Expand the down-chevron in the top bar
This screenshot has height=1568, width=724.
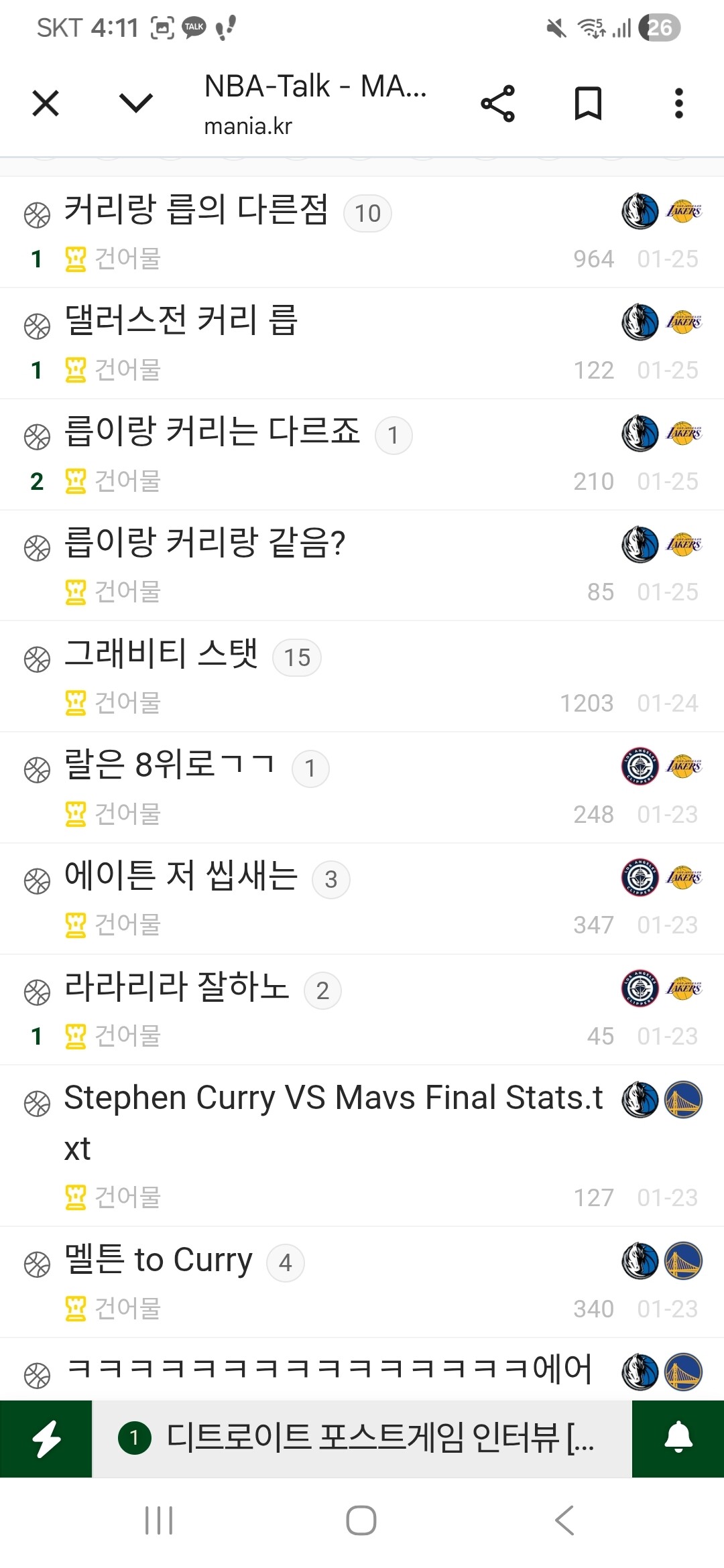pyautogui.click(x=136, y=103)
